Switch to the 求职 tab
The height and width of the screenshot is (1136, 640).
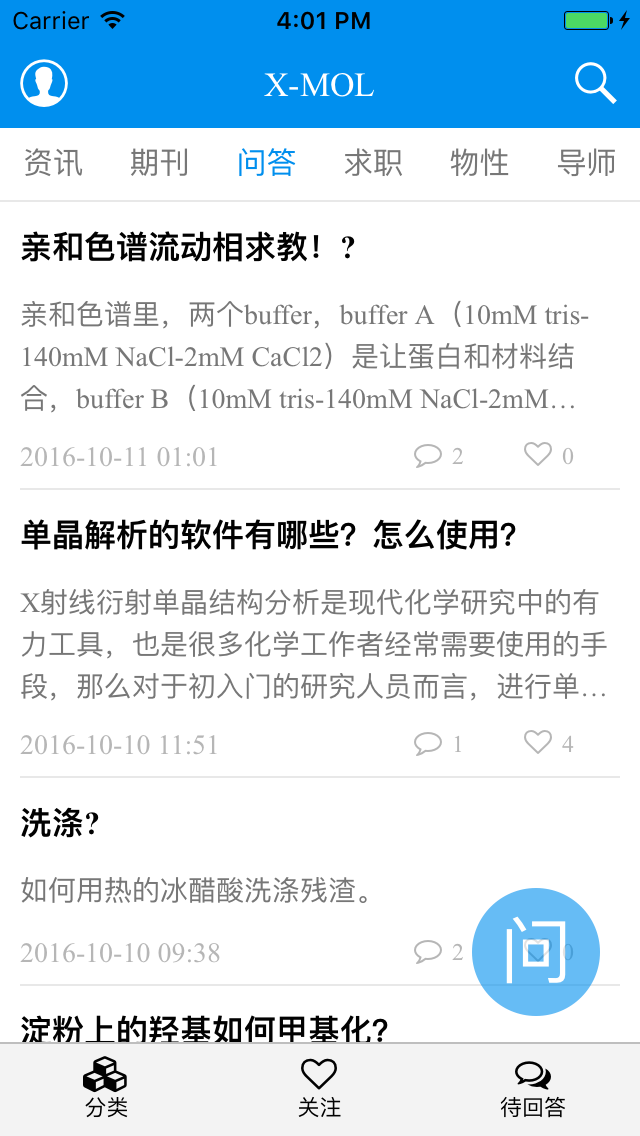pos(373,163)
